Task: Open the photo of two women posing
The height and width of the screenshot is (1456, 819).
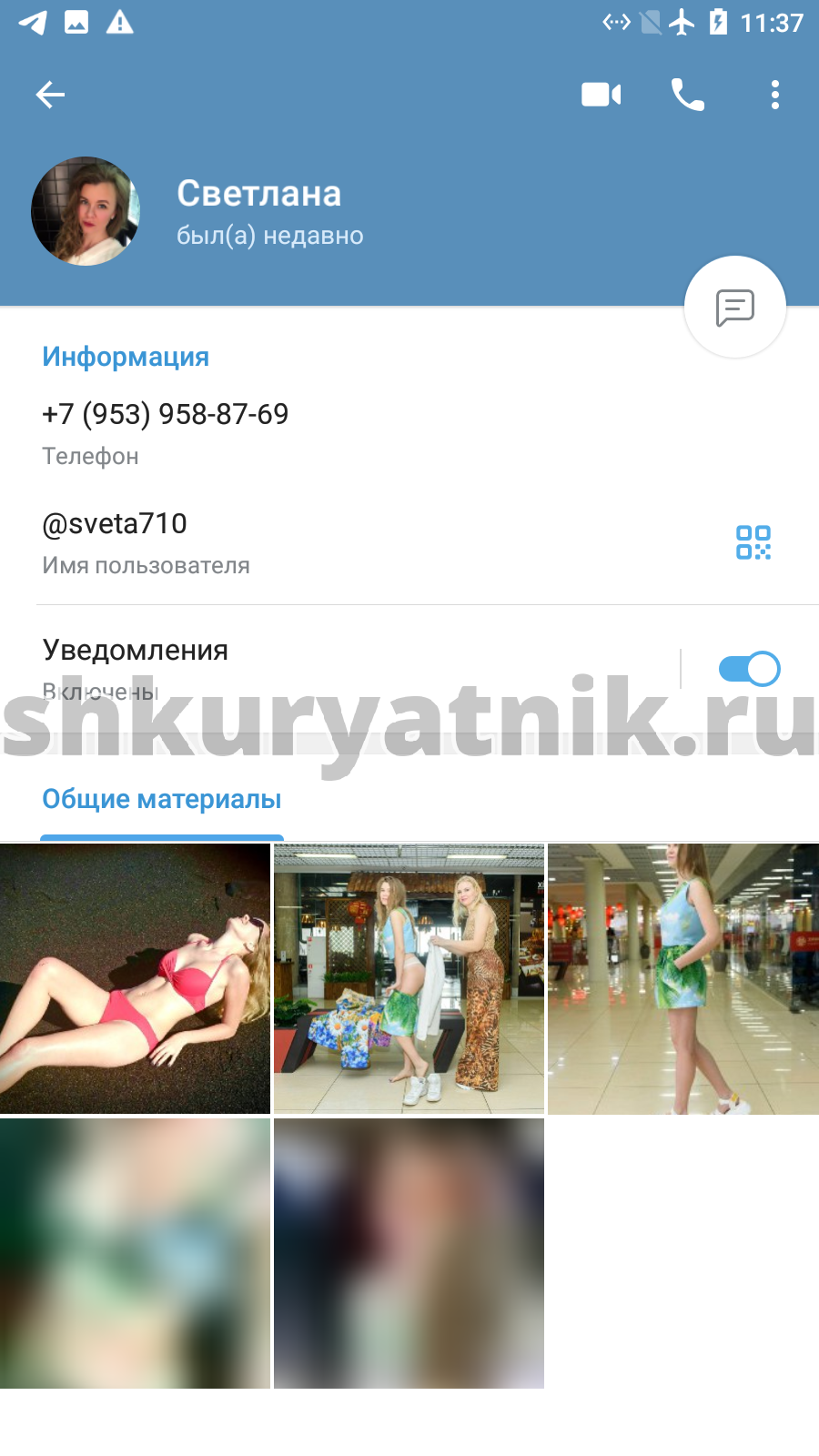Action: [x=409, y=978]
